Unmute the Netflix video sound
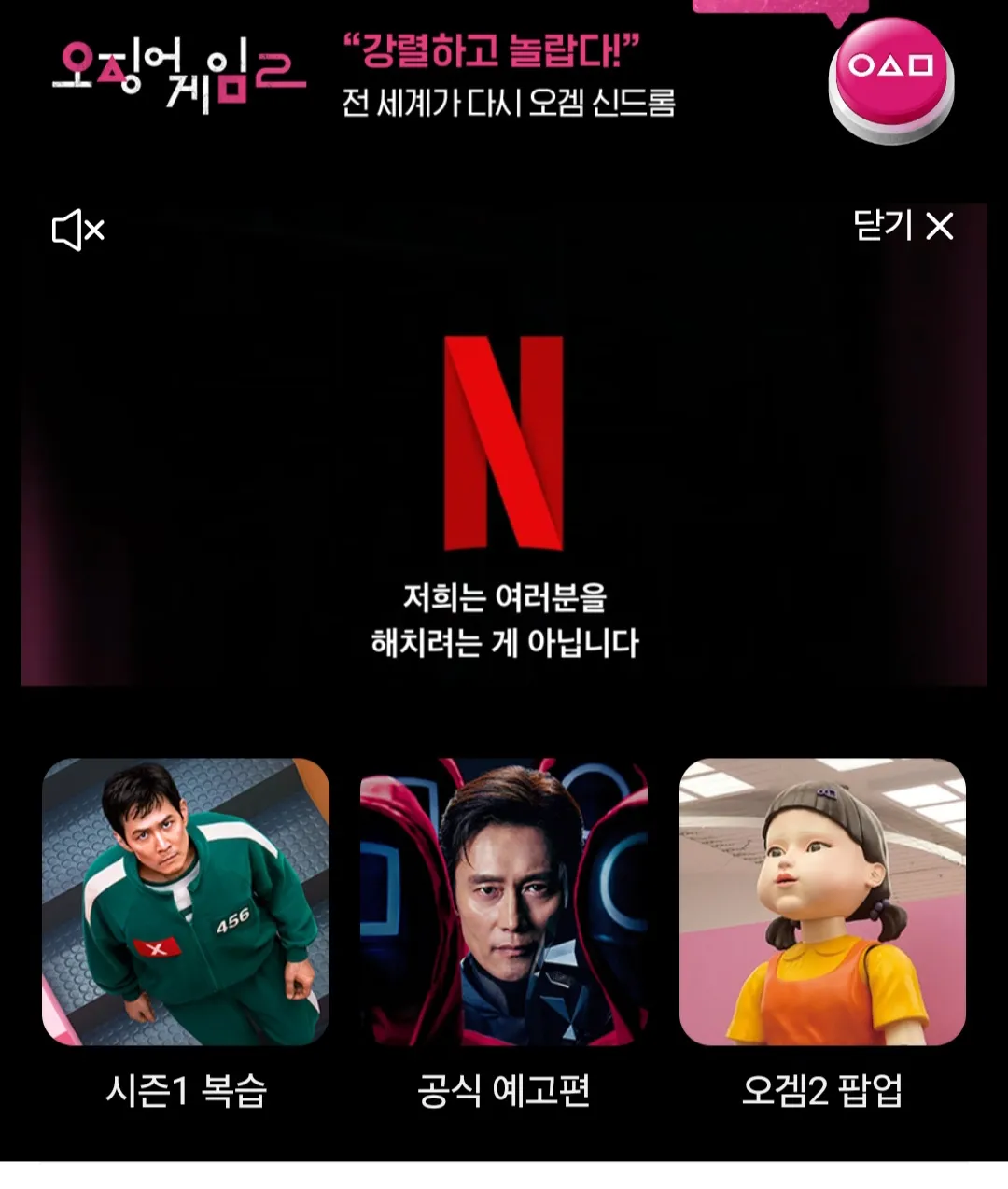Screen dimensions: 1008x1189 tap(78, 230)
